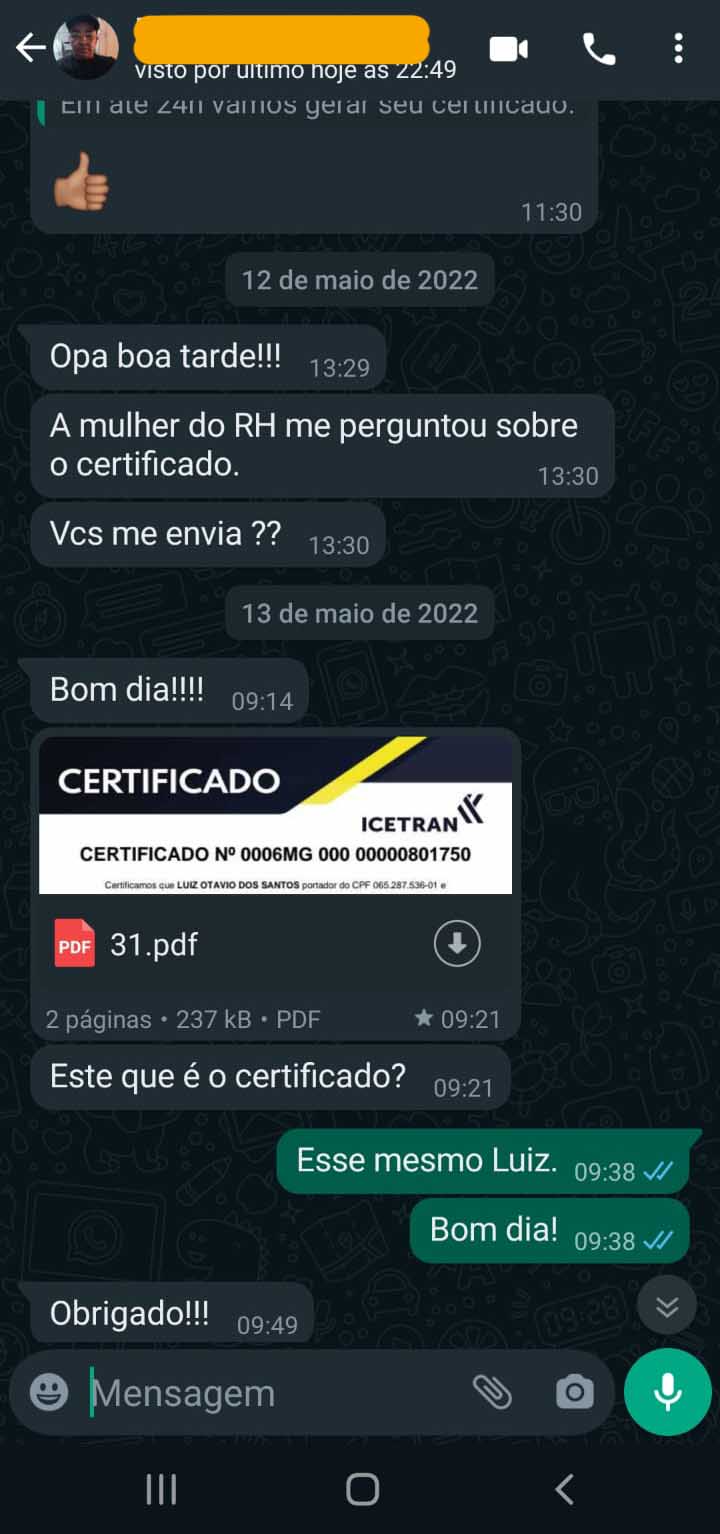Screen dimensions: 720x1534
Task: Open the contact's profile photo
Action: [x=86, y=47]
